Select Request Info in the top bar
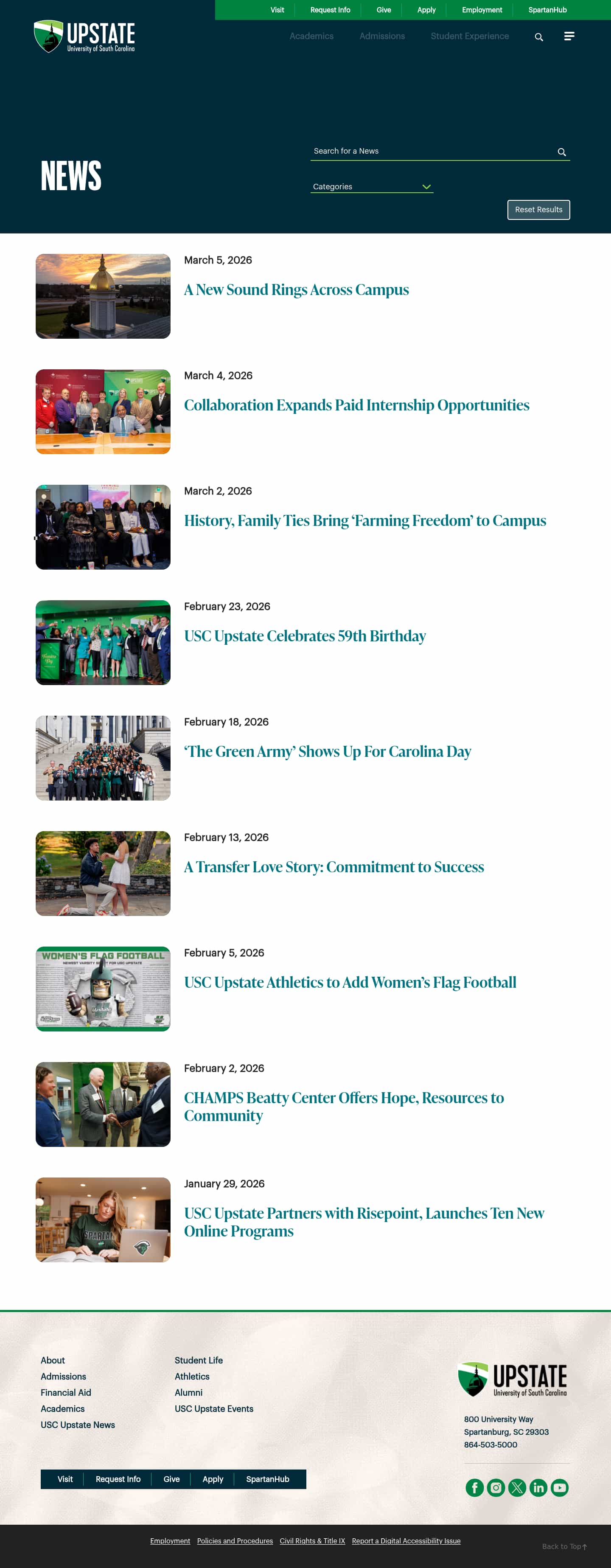Viewport: 611px width, 1568px height. point(330,10)
